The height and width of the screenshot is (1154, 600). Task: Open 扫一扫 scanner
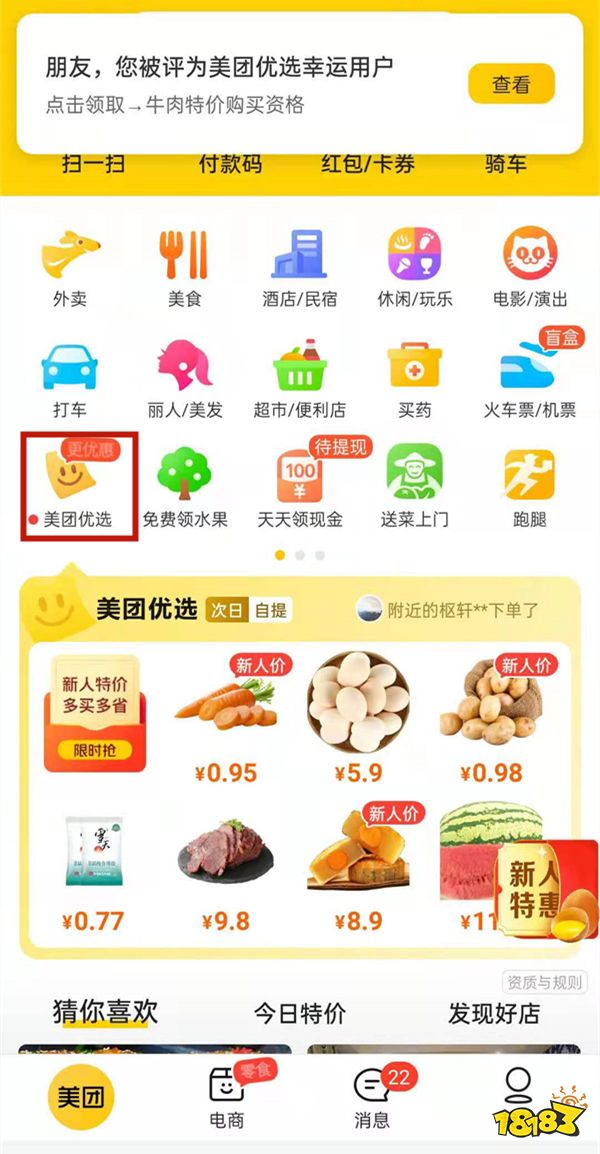click(x=93, y=164)
